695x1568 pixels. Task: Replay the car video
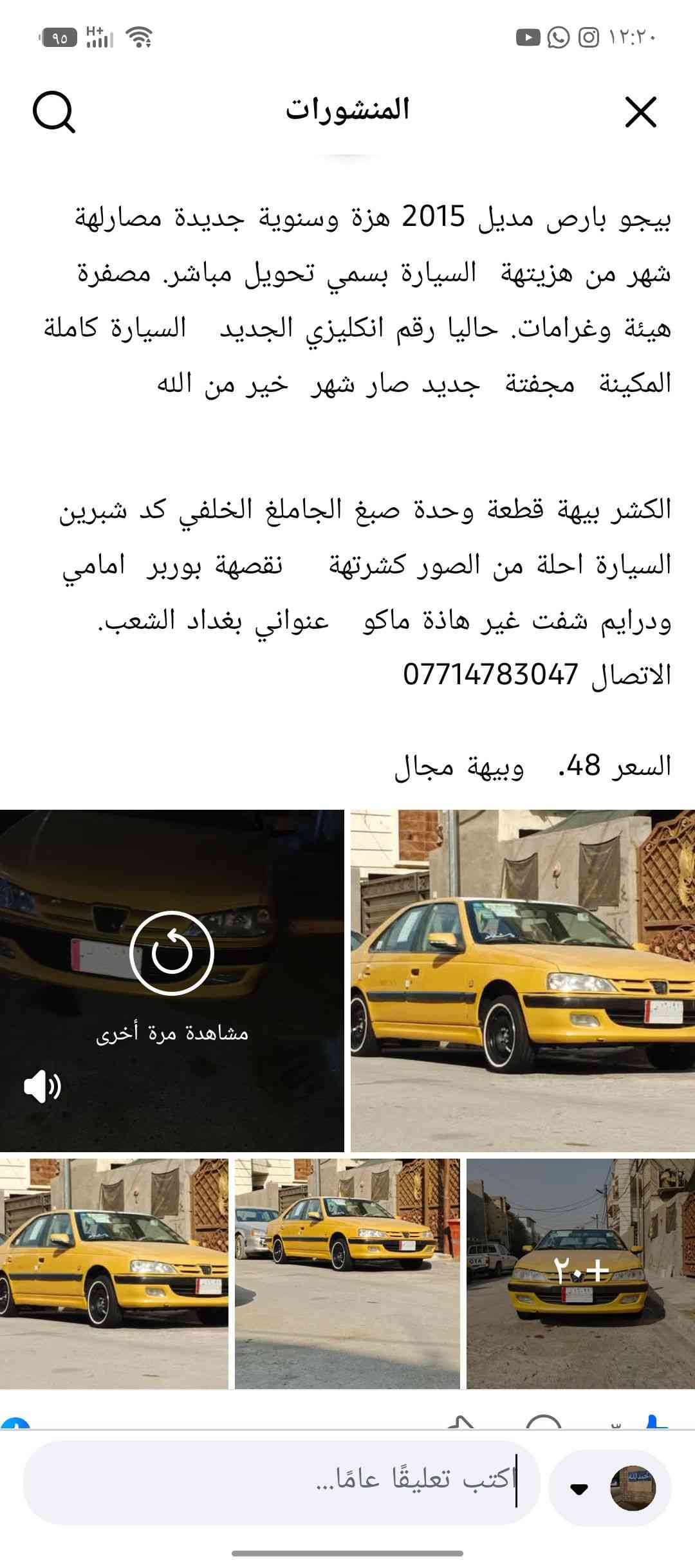click(x=171, y=953)
